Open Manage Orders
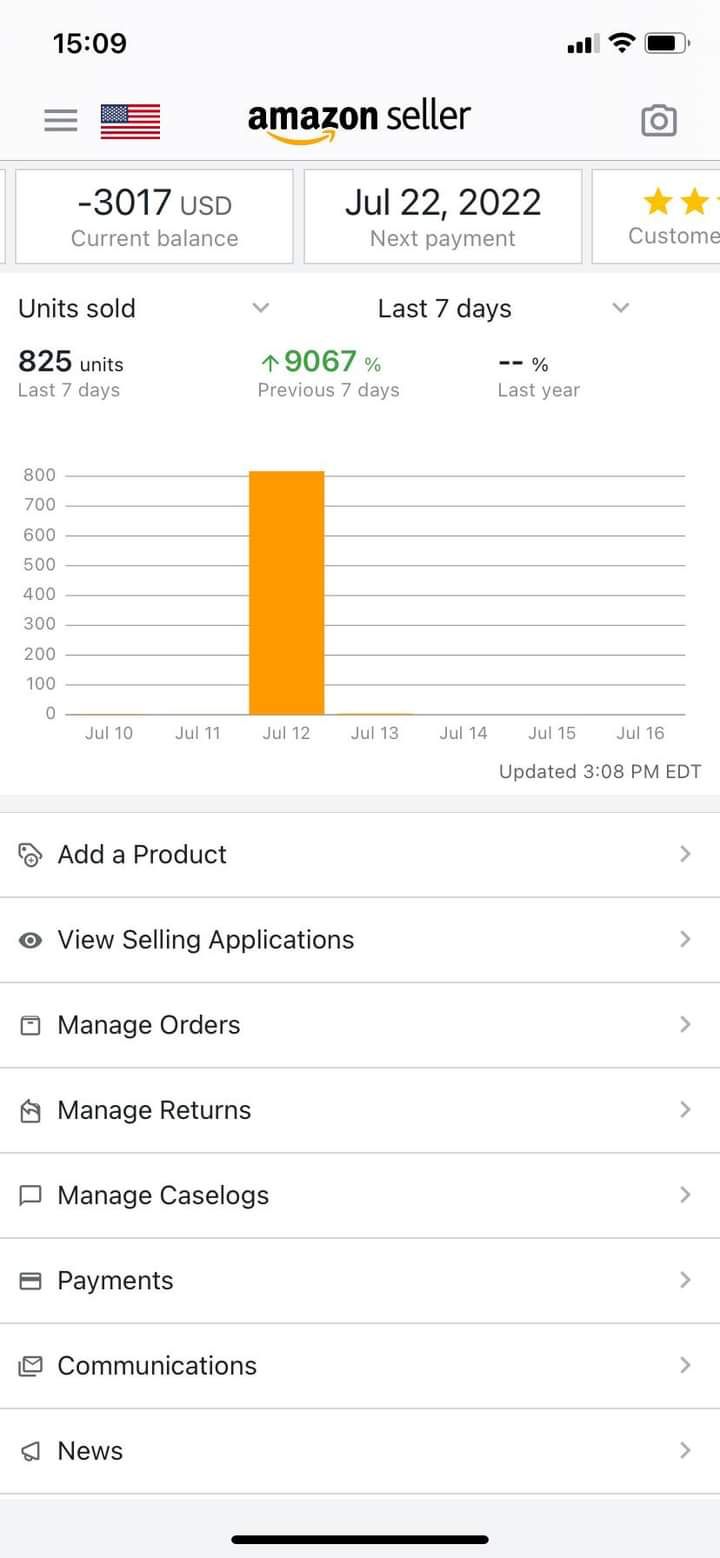The height and width of the screenshot is (1558, 720). [360, 1025]
